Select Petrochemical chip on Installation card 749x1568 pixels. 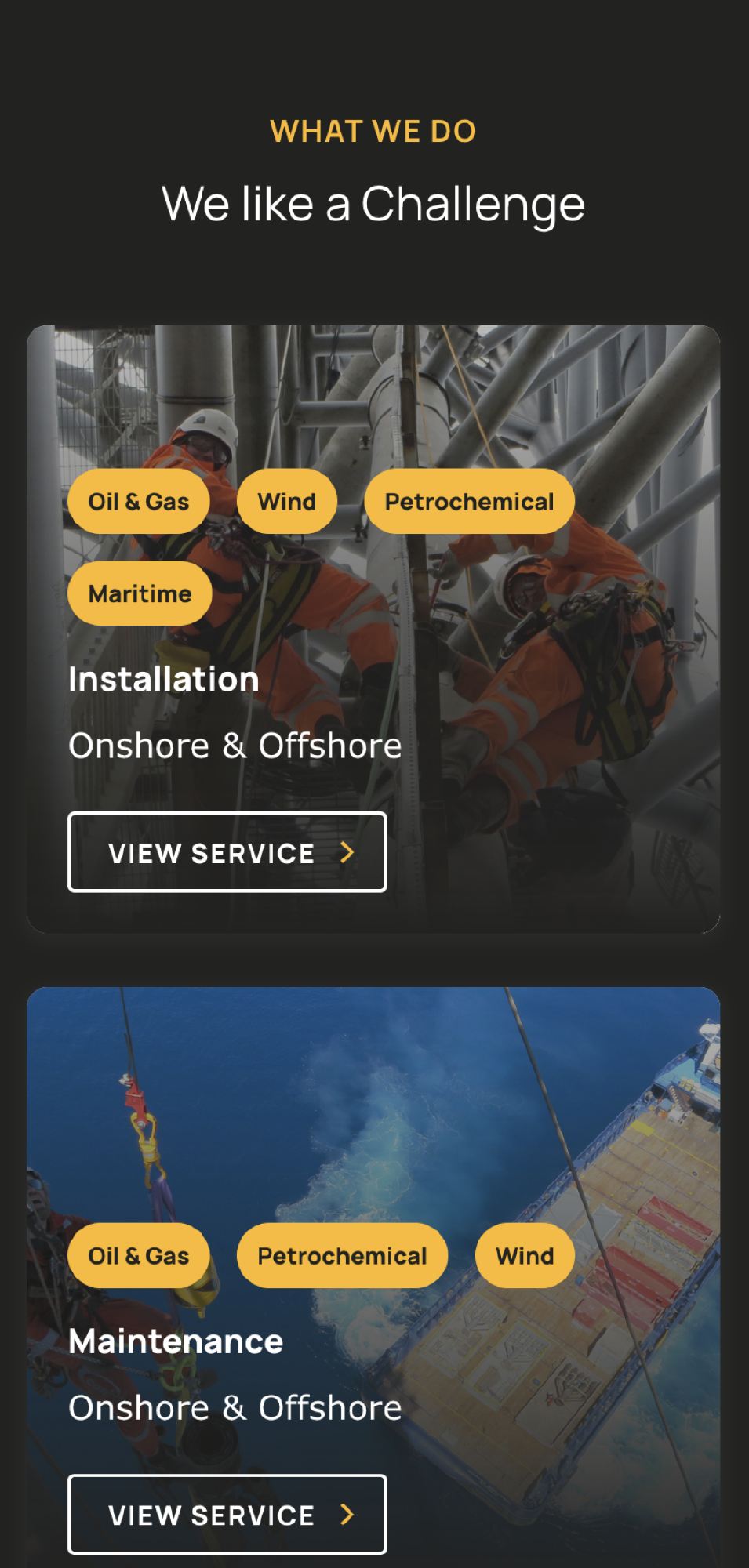click(x=469, y=502)
